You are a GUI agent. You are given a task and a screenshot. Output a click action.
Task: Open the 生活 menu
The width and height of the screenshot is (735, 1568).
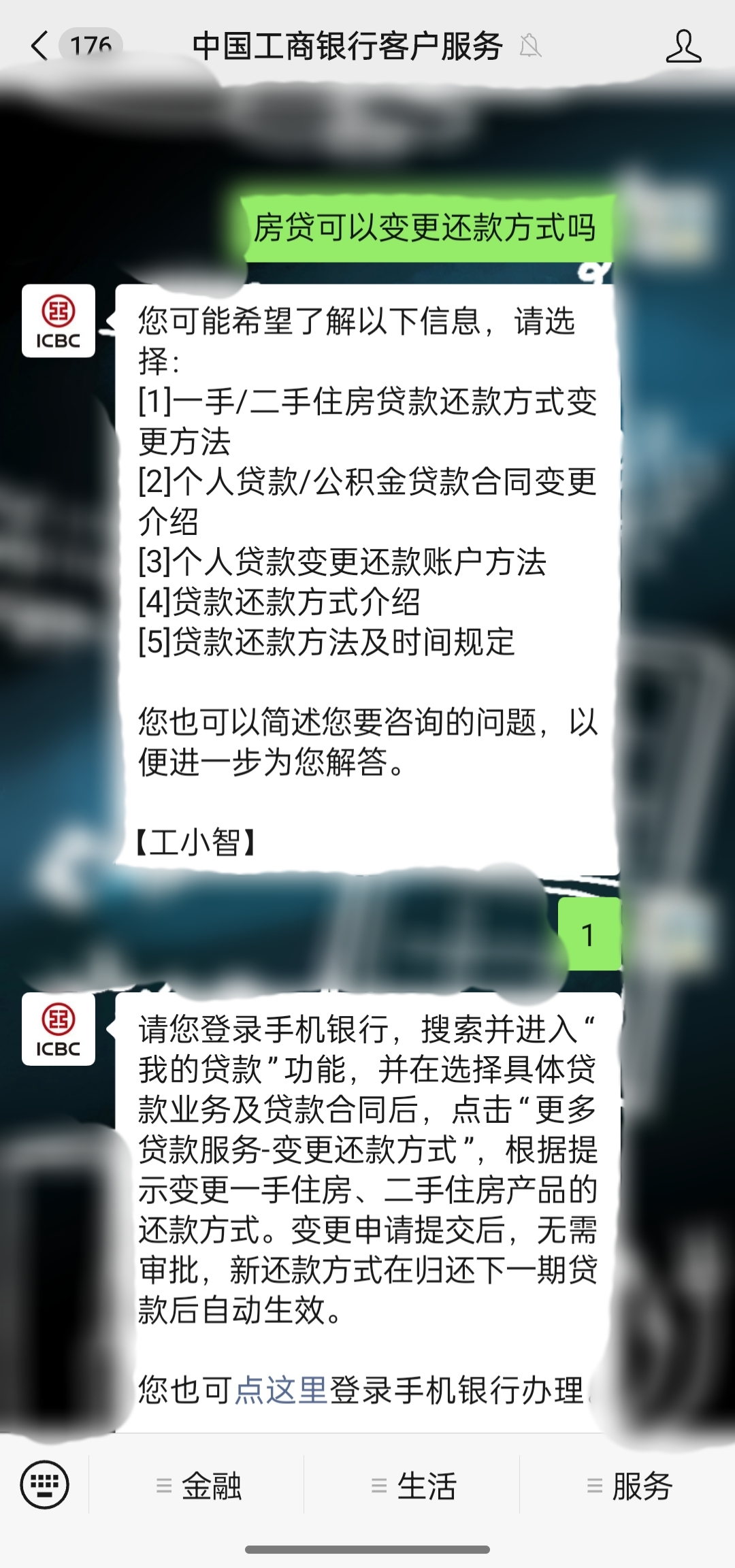point(412,1485)
